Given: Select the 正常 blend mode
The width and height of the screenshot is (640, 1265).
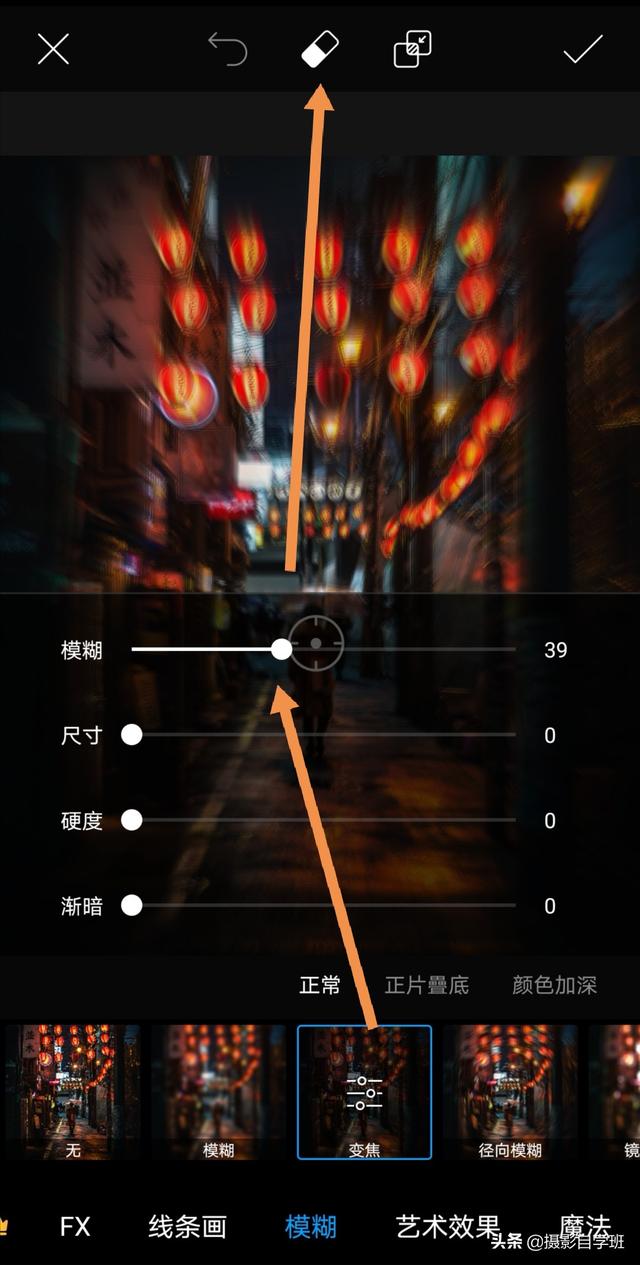Looking at the screenshot, I should (x=320, y=985).
